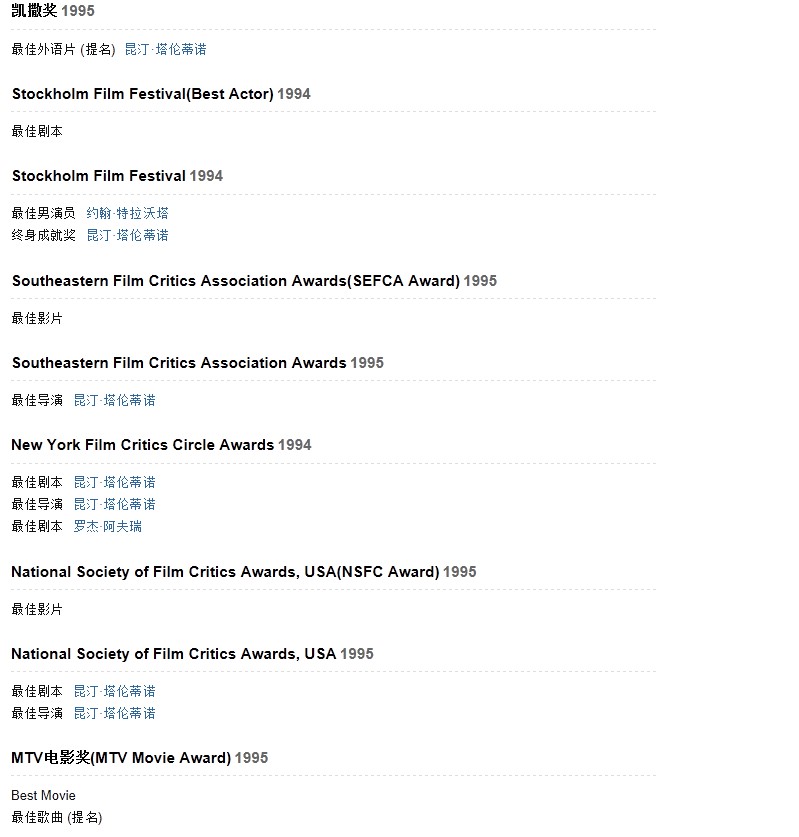The height and width of the screenshot is (837, 799).
Task: Tap 昆汀·塔伦蒂诺 beside 终身成就奖
Action: (127, 235)
